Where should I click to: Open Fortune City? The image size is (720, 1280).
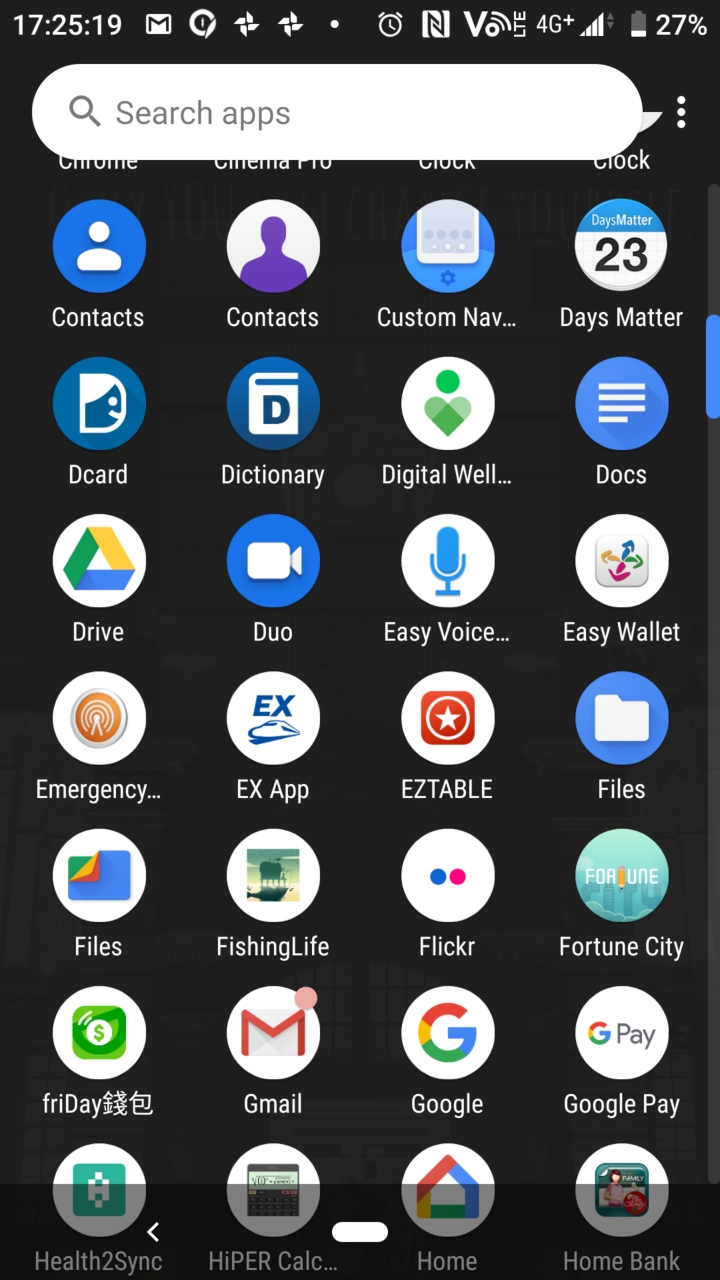(x=621, y=876)
